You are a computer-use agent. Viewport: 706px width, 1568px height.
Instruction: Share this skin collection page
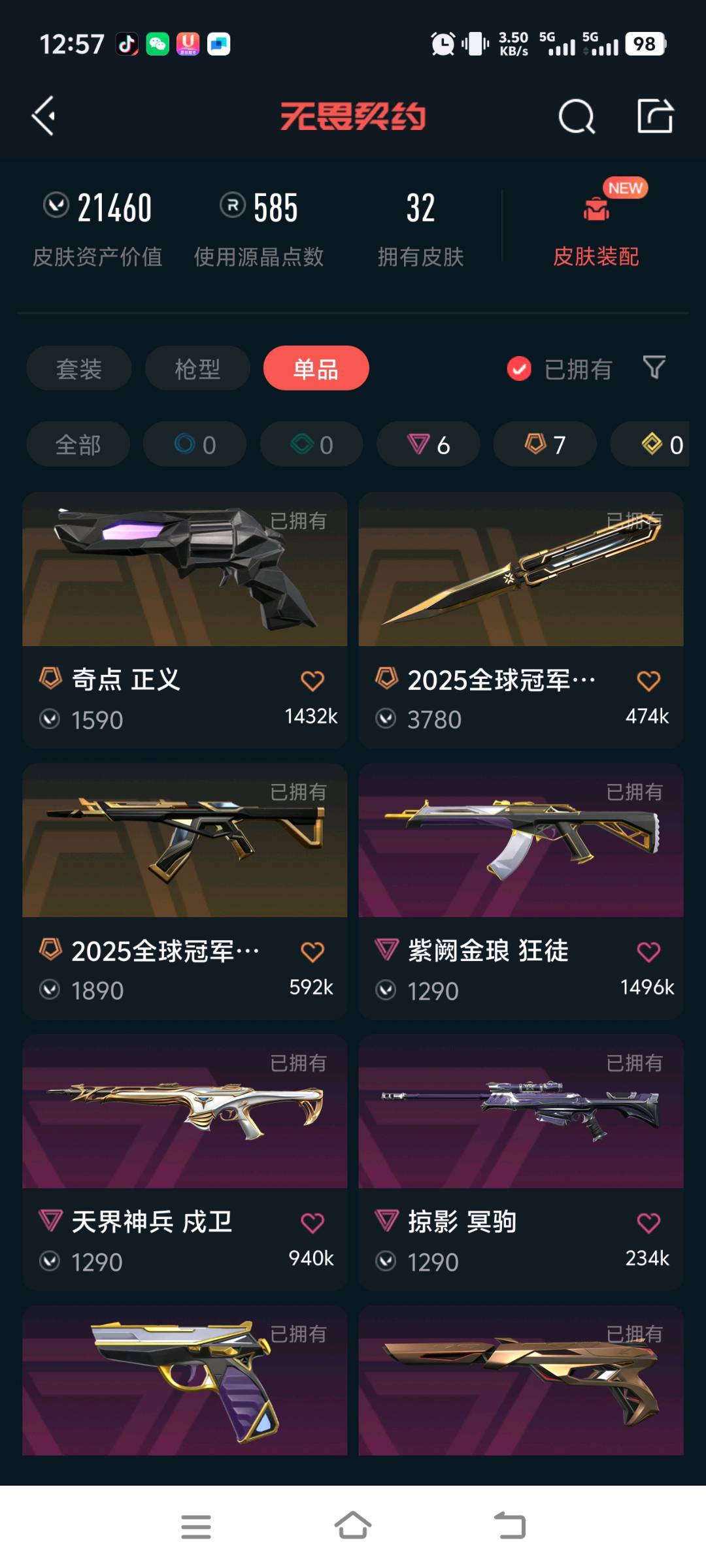click(655, 116)
